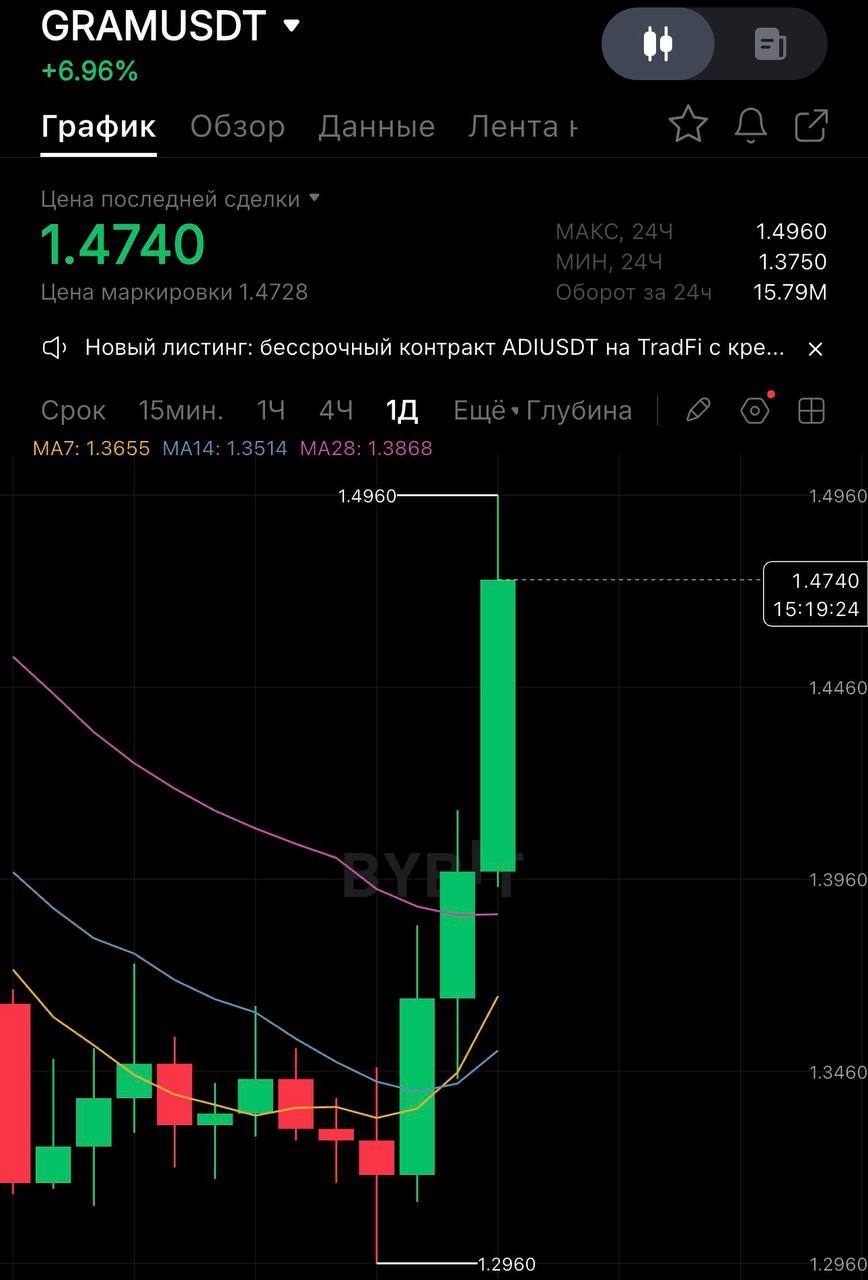Switch chart to the 1Ч timeframe

tap(271, 410)
